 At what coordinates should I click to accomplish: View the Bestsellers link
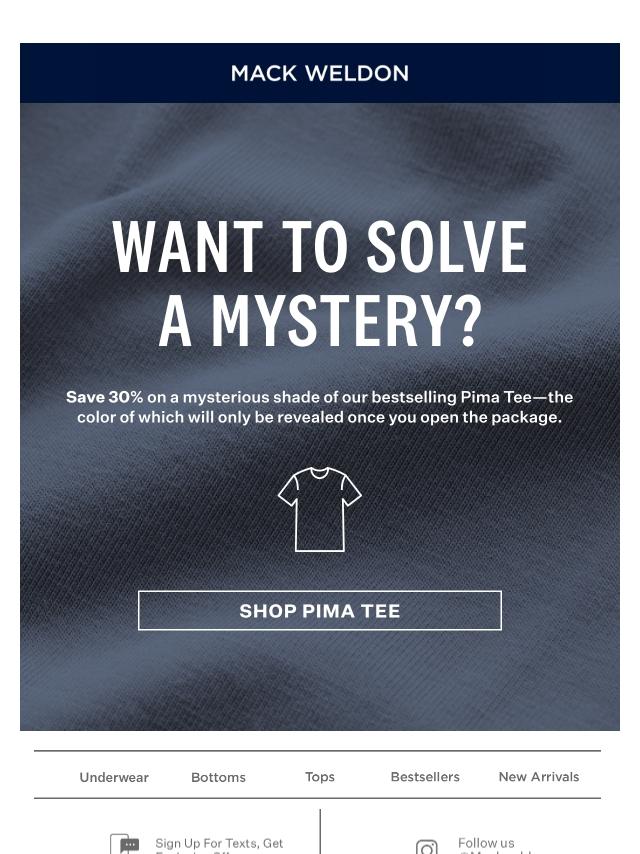(425, 777)
